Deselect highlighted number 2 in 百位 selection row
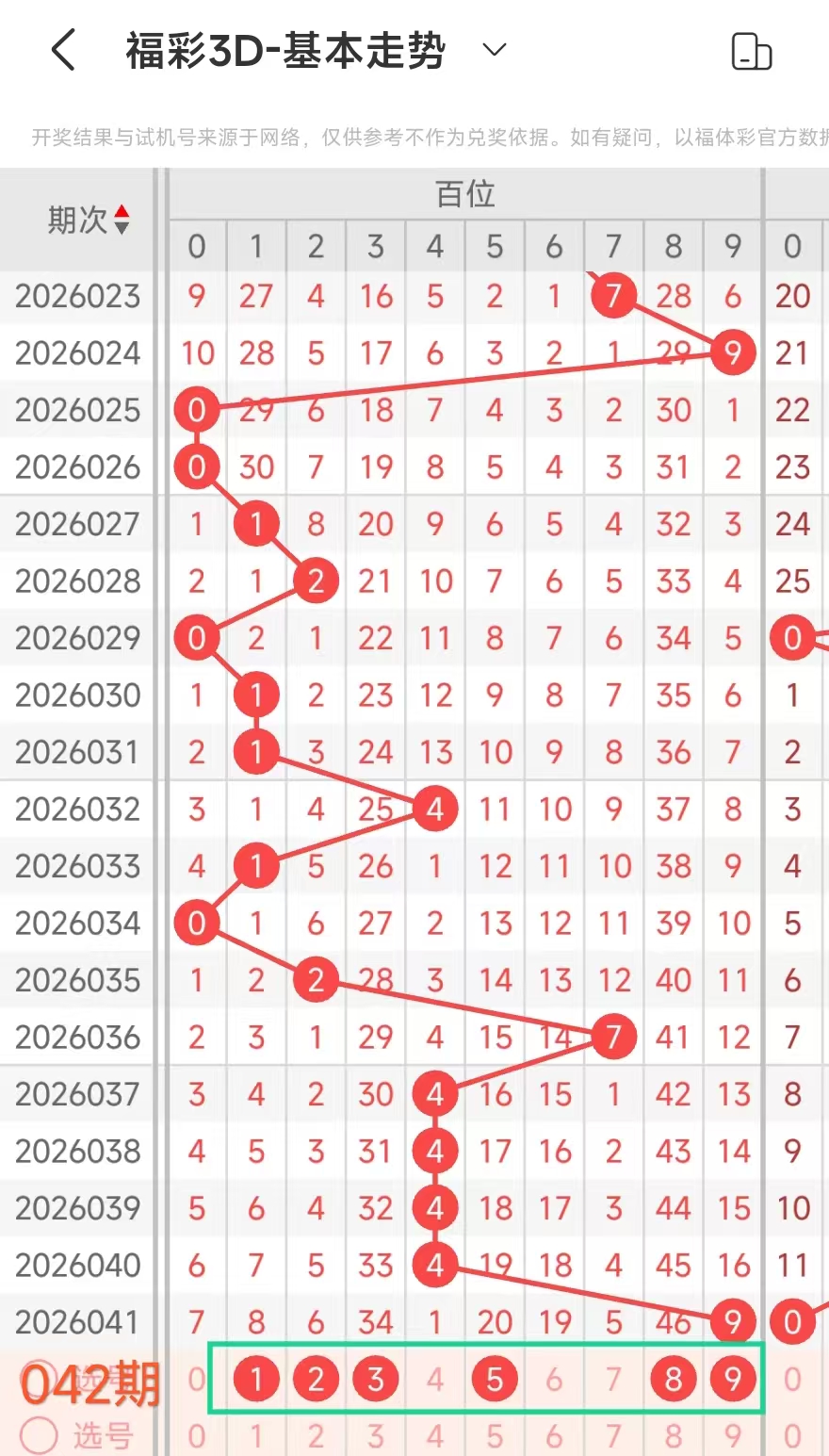The width and height of the screenshot is (829, 1456). [x=316, y=1380]
